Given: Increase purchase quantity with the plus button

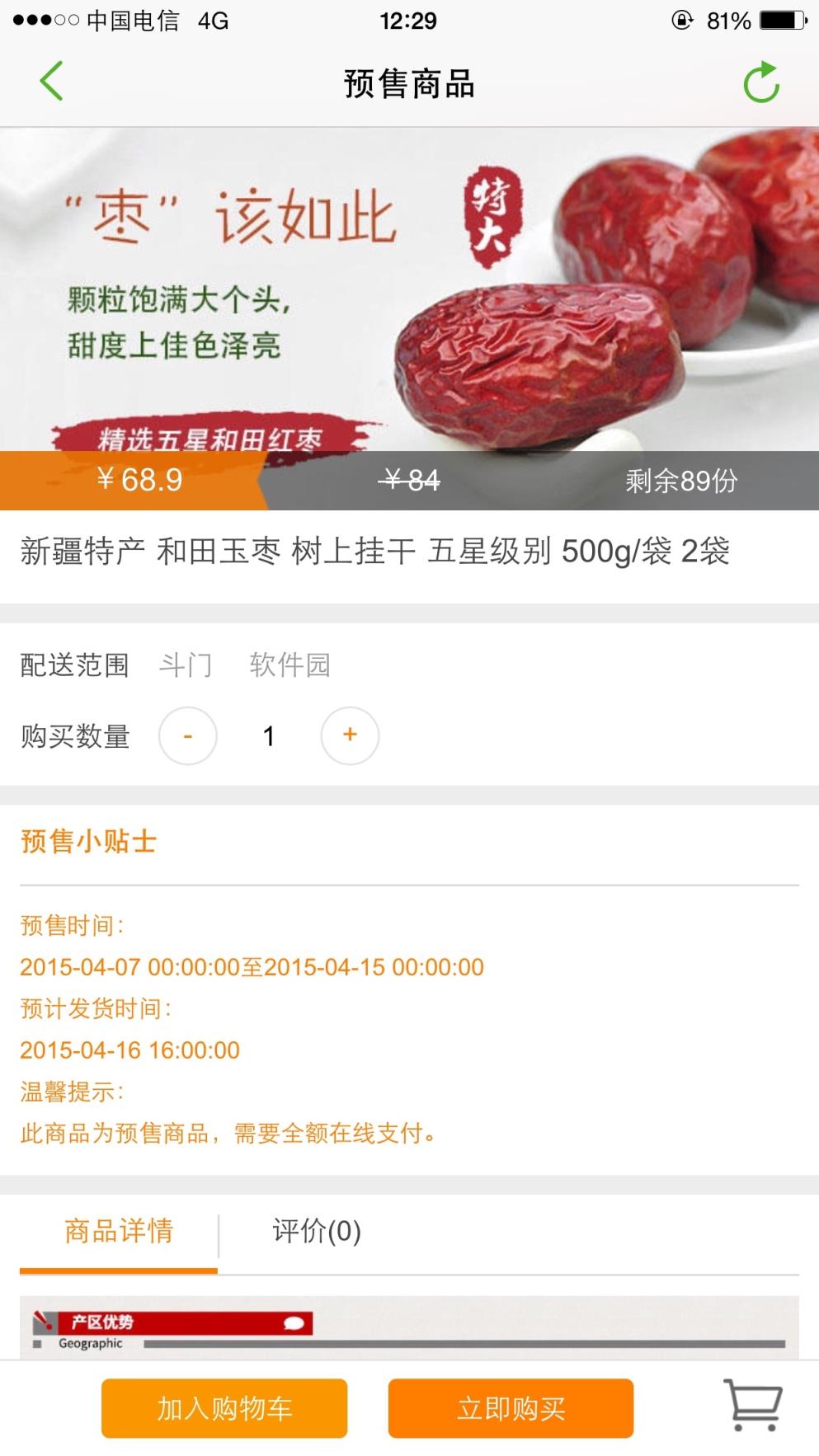Looking at the screenshot, I should click(x=350, y=735).
